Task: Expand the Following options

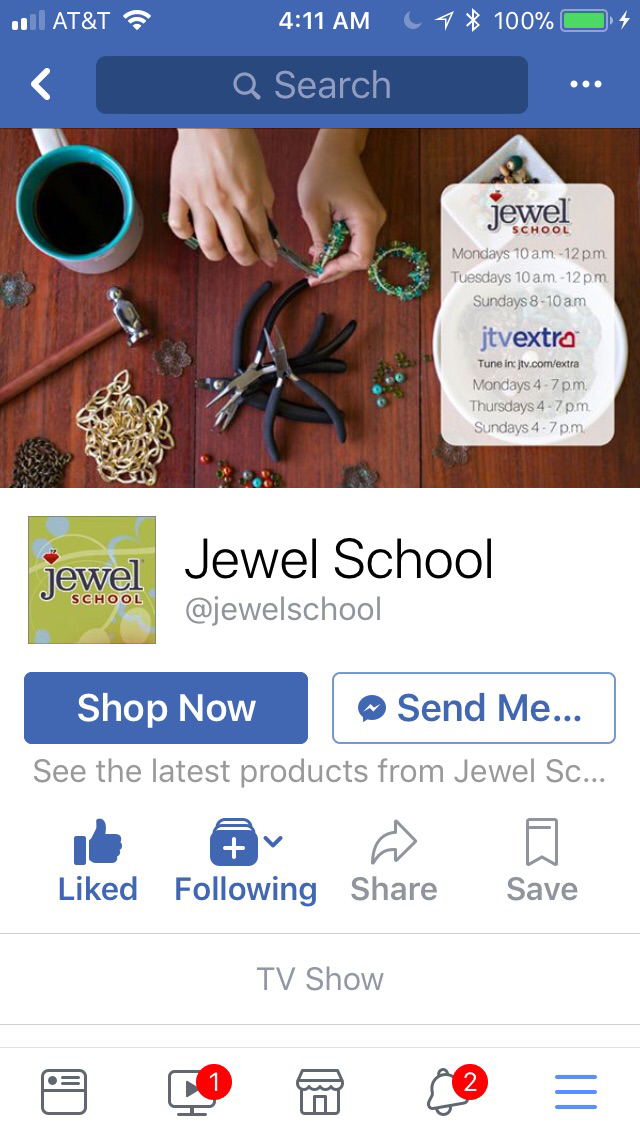Action: 246,861
